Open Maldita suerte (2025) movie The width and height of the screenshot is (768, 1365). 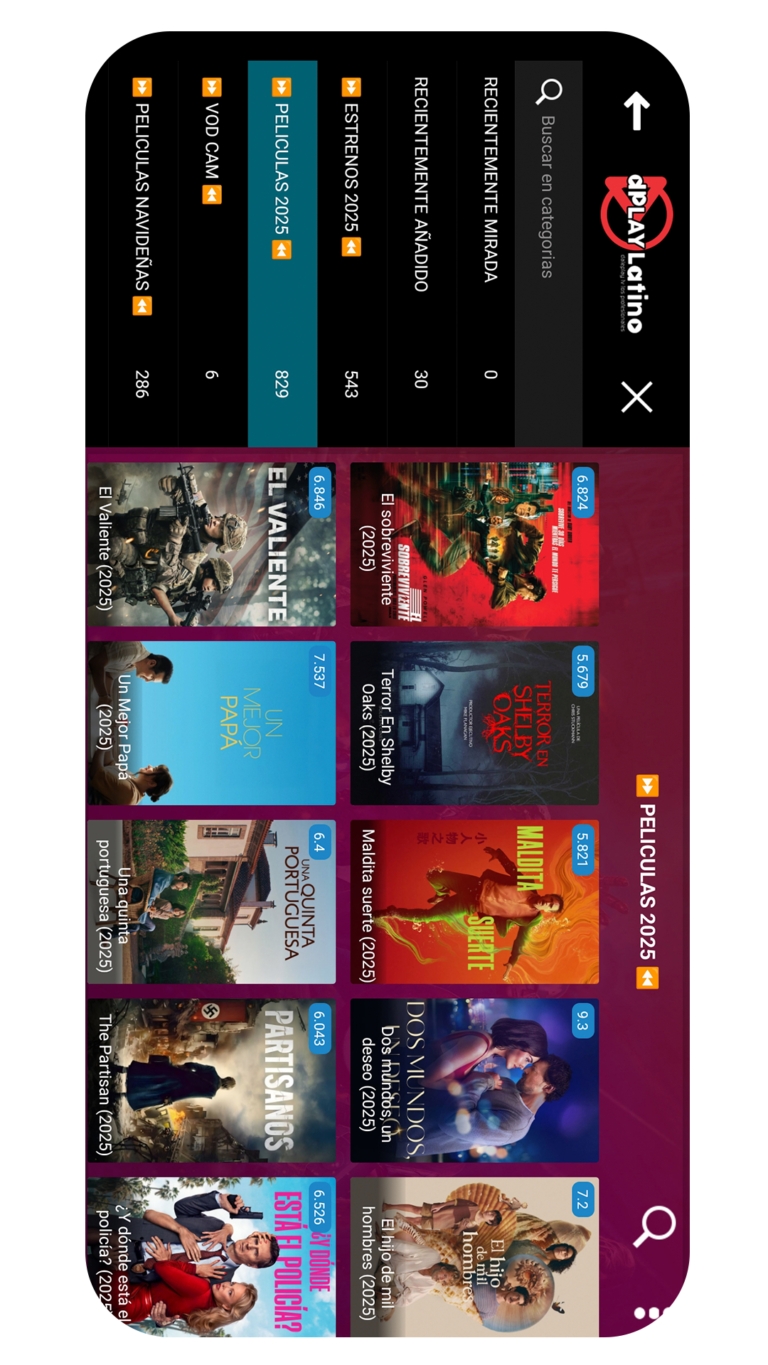coord(474,901)
